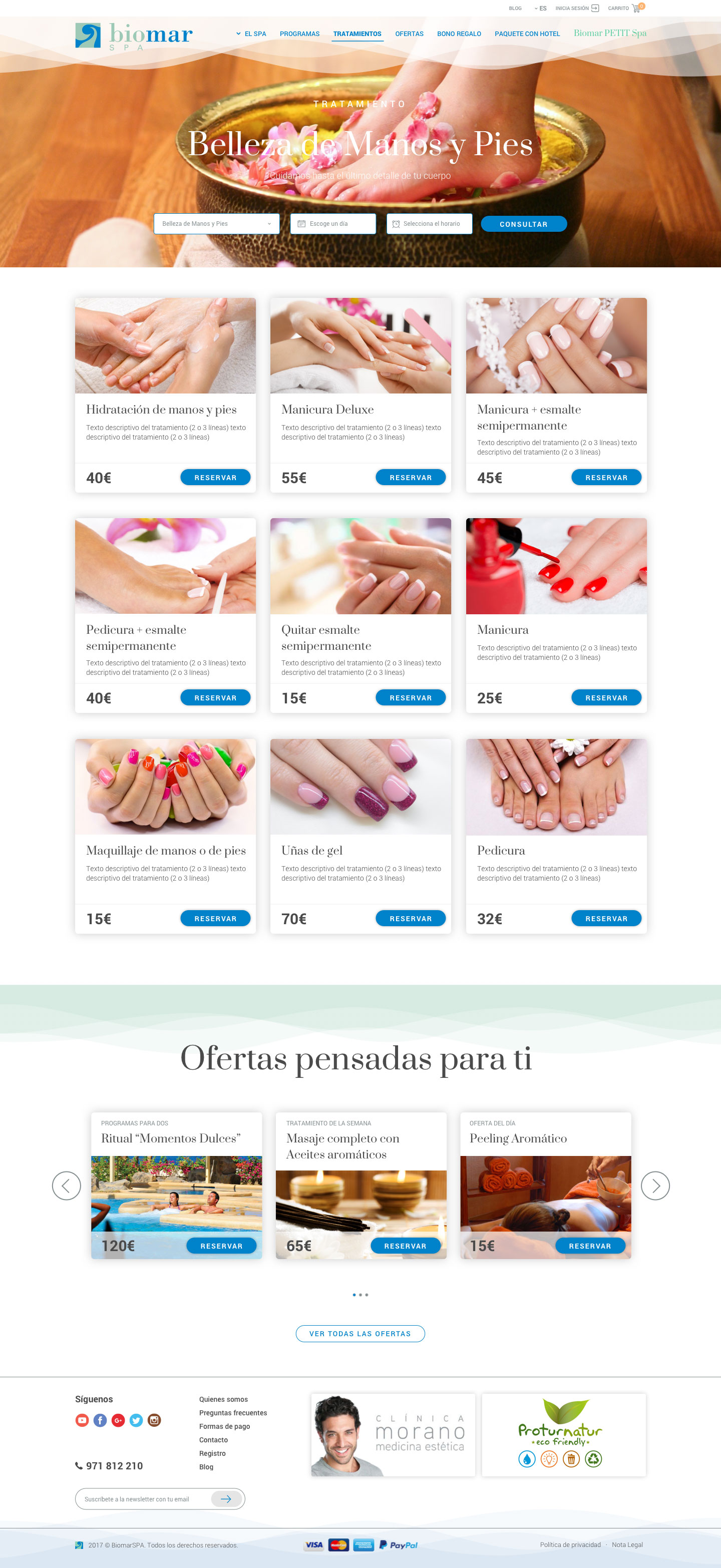The height and width of the screenshot is (1568, 721).
Task: Show the previous offers with the left arrow
Action: point(67,1186)
